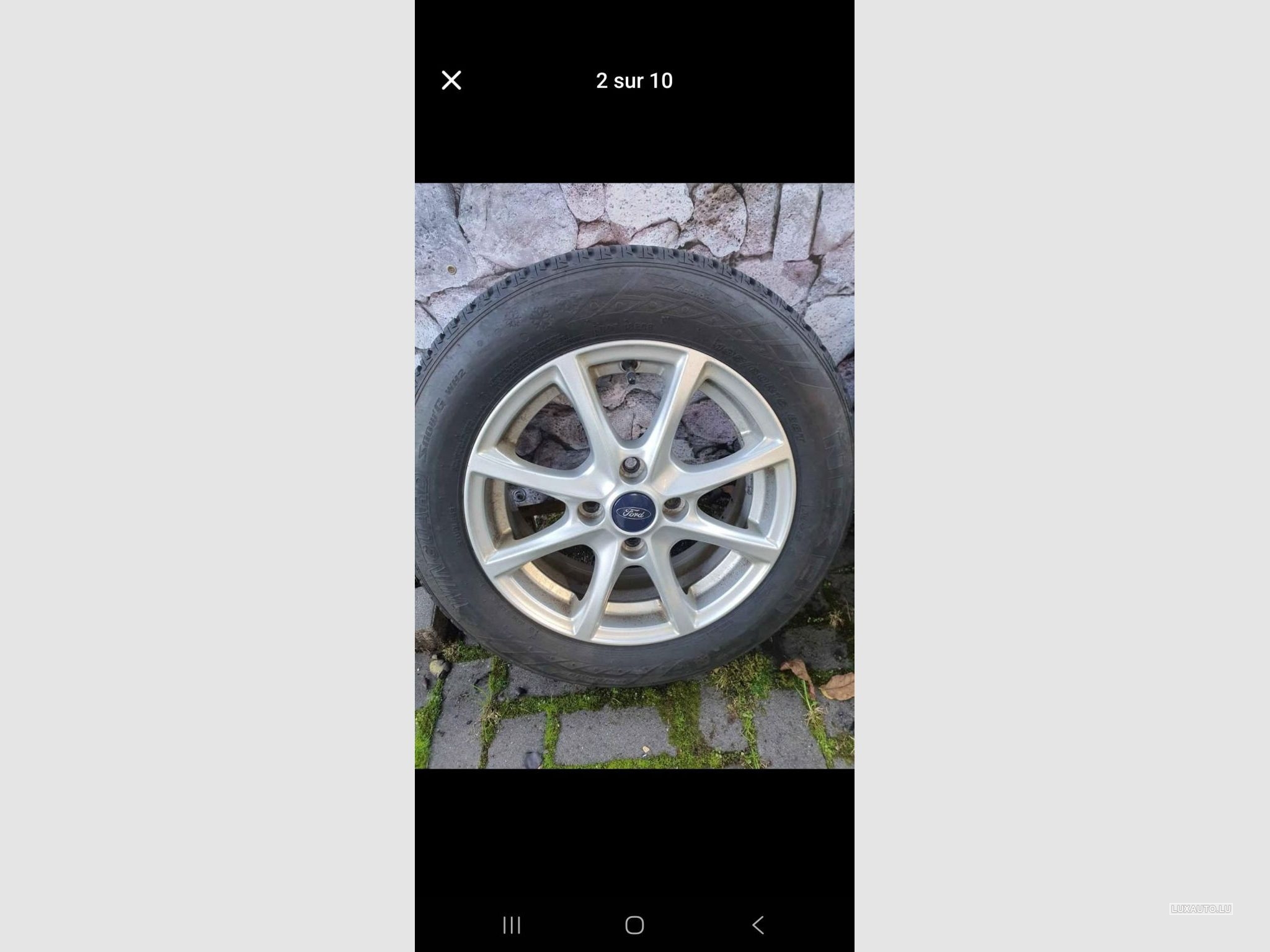Close the photo viewer
This screenshot has height=952, width=1270.
451,81
